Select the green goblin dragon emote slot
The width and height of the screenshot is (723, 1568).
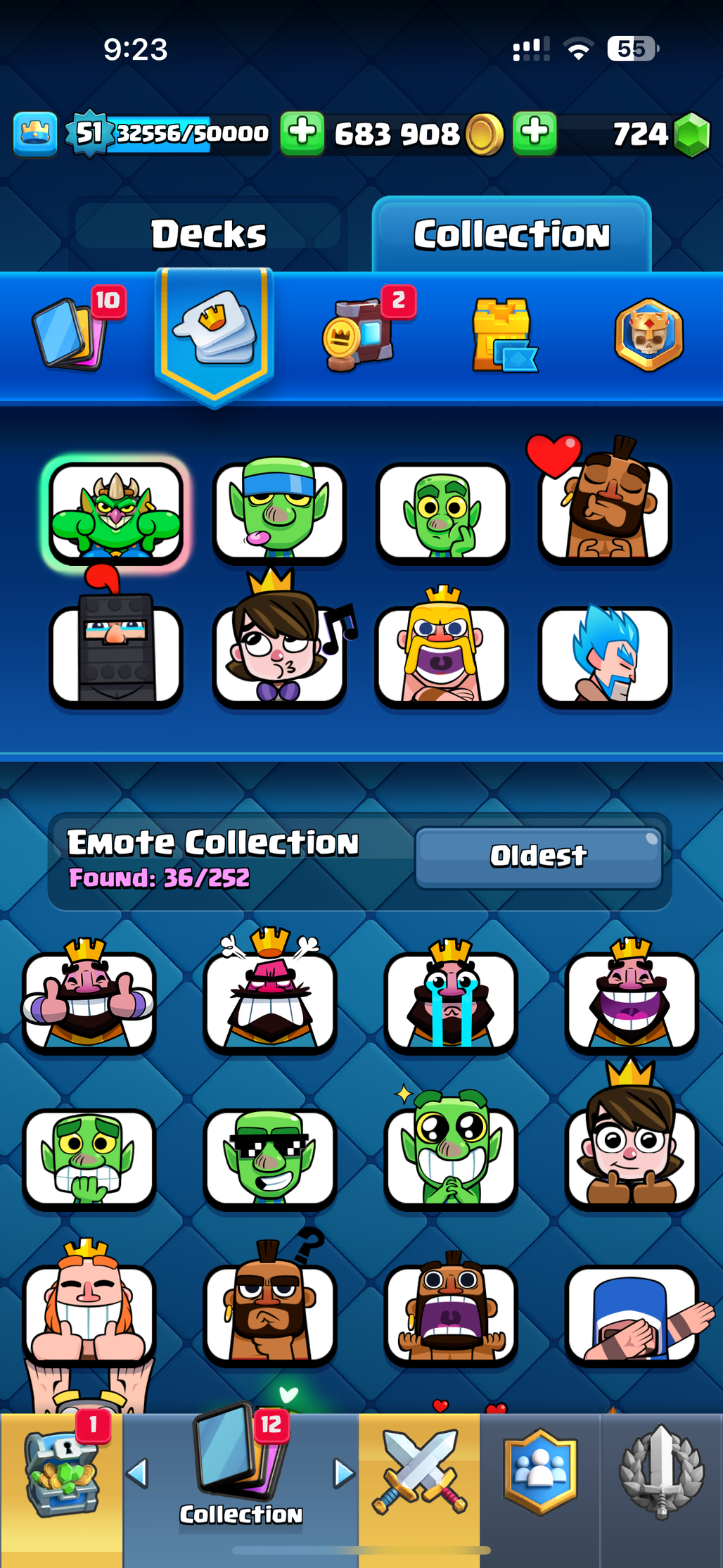(x=116, y=514)
